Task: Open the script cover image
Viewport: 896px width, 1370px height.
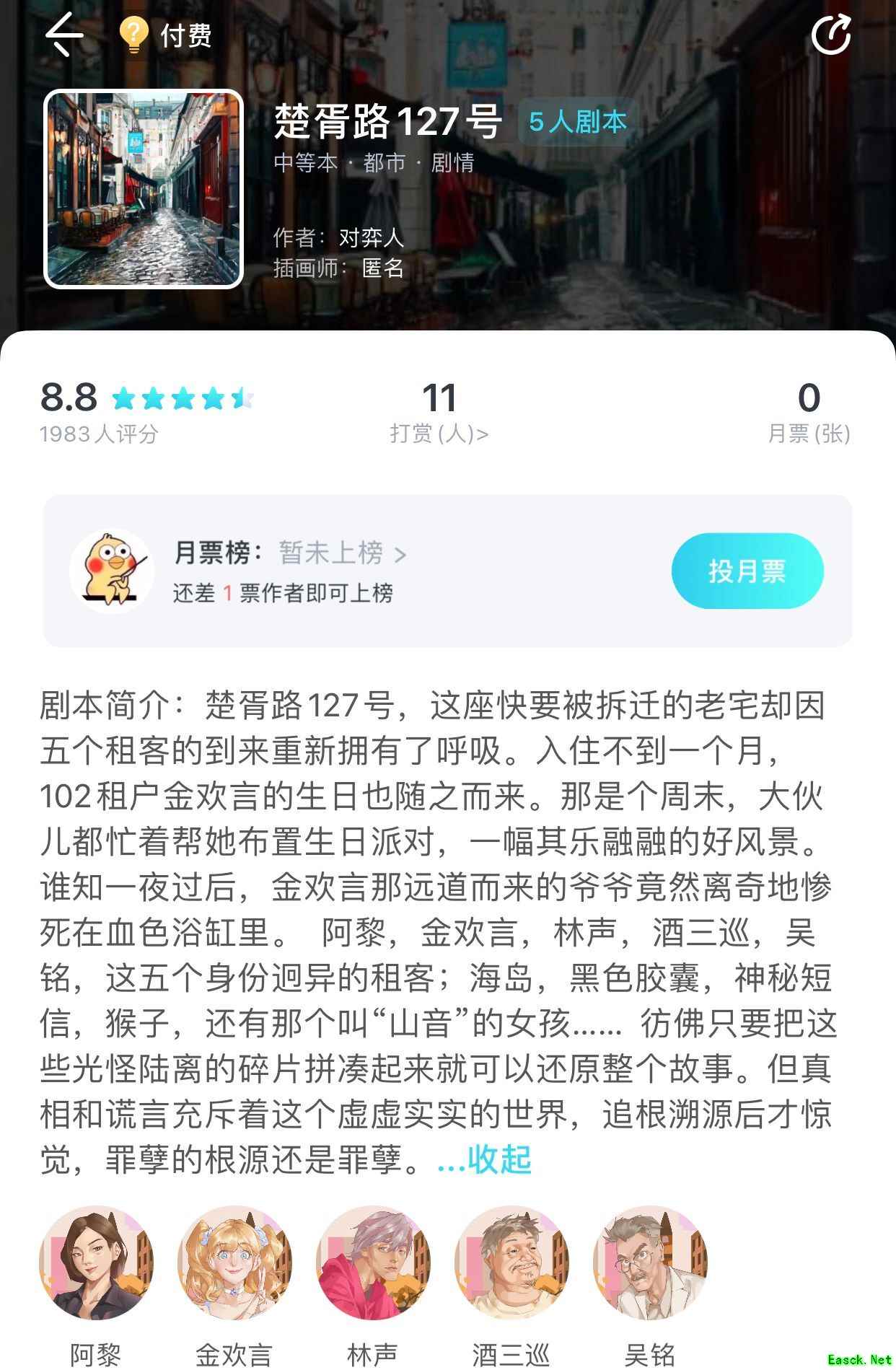Action: pyautogui.click(x=144, y=189)
